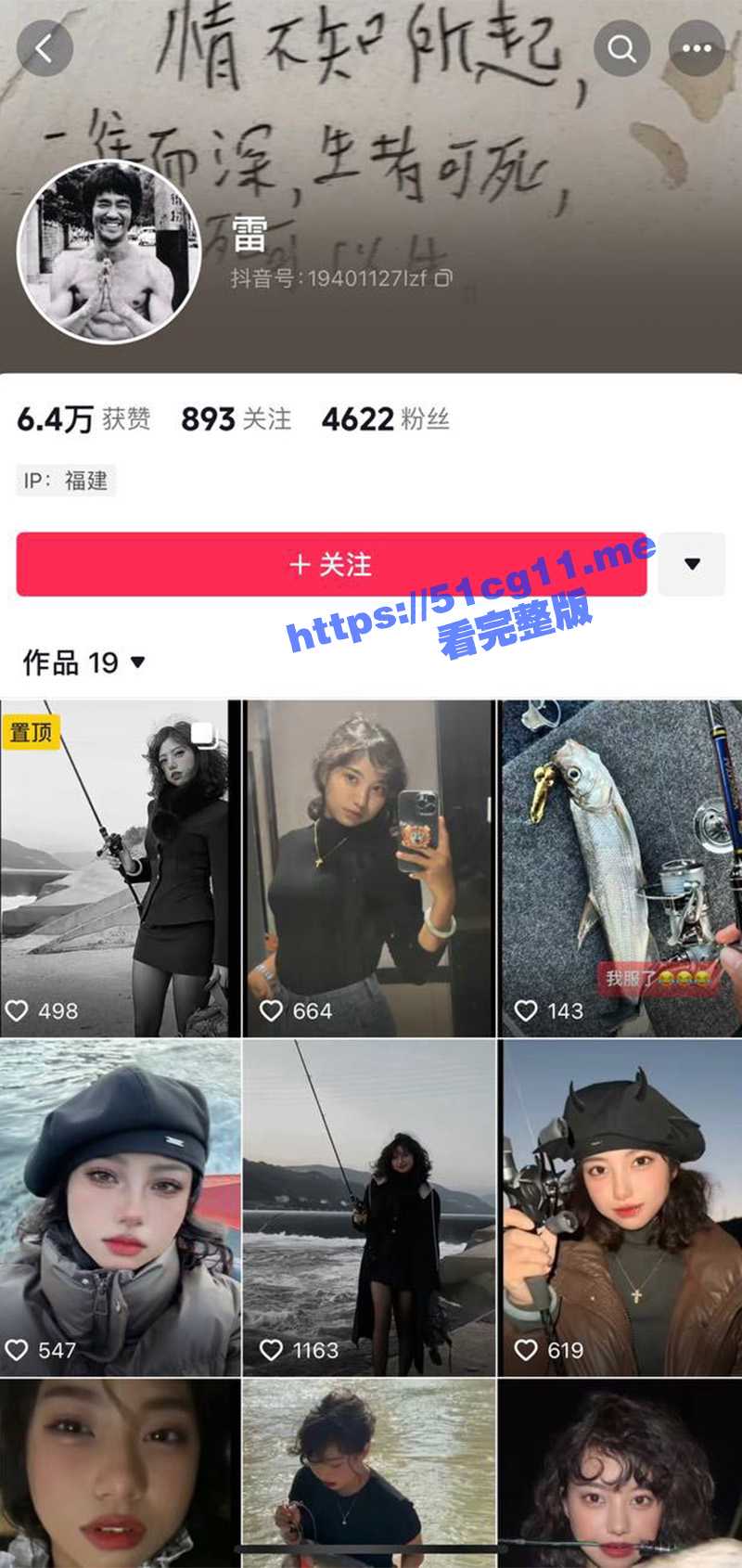This screenshot has height=1568, width=742.
Task: Toggle the IP: 福建 location tag
Action: point(63,479)
